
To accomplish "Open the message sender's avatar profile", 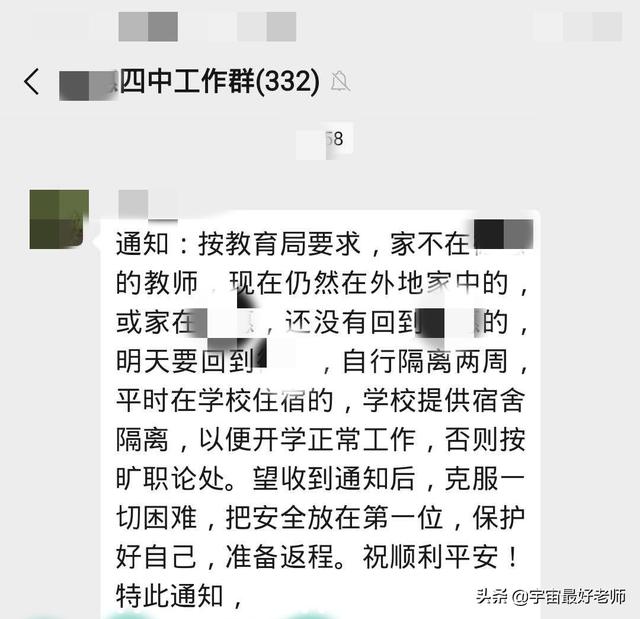I will pos(59,219).
